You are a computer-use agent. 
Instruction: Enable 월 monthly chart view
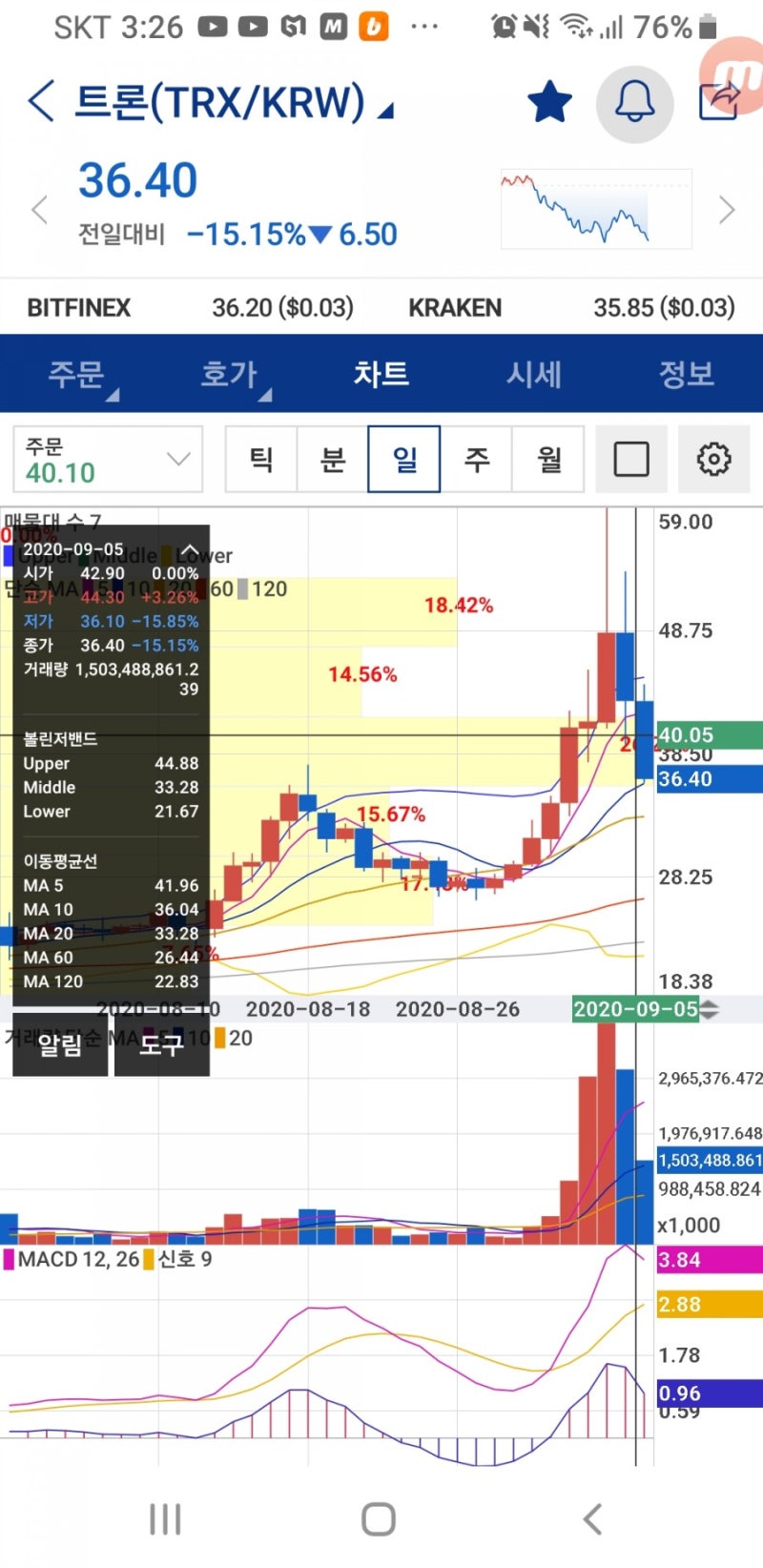(547, 459)
